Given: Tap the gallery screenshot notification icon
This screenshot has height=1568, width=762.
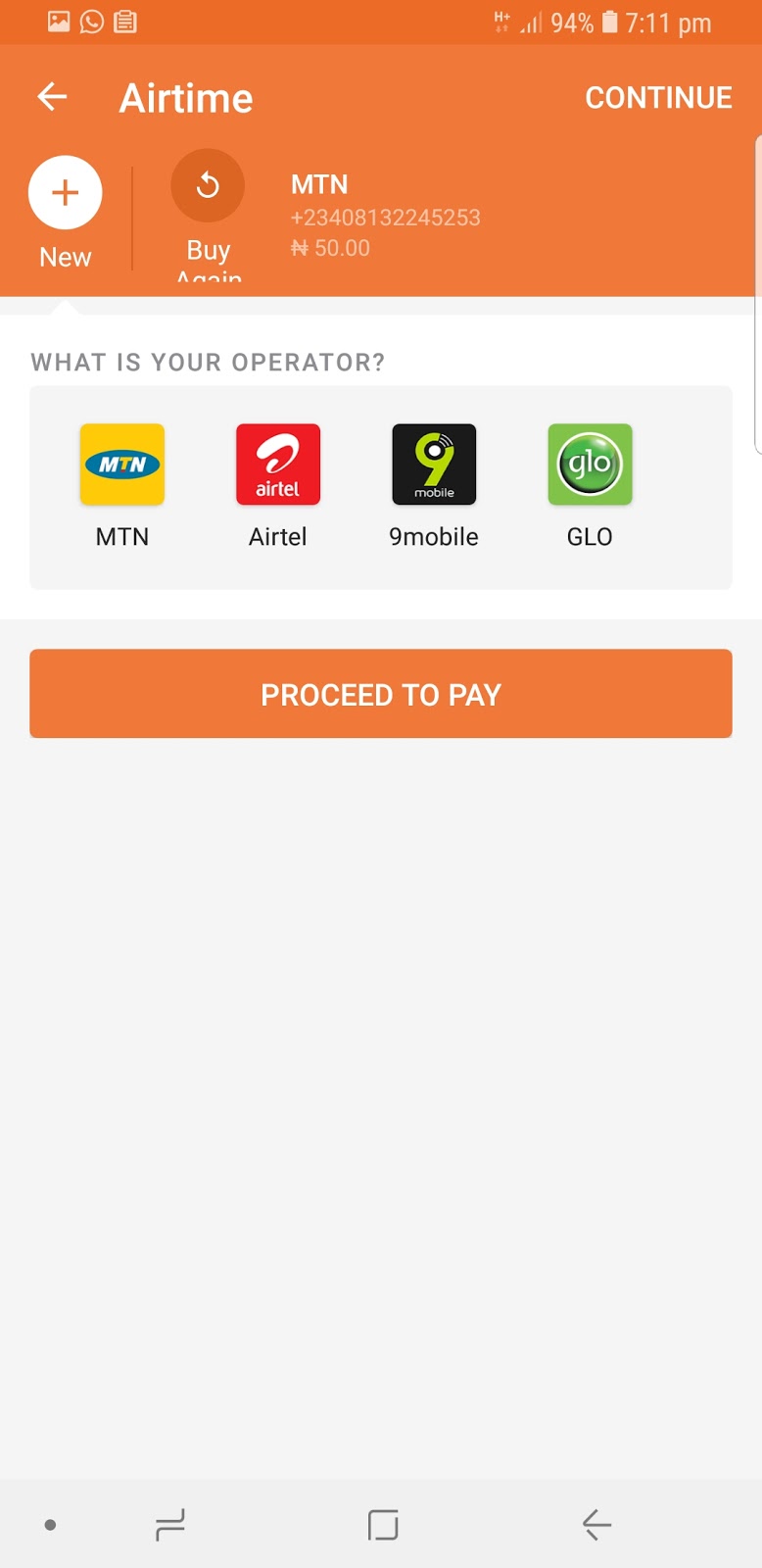Looking at the screenshot, I should point(60,22).
